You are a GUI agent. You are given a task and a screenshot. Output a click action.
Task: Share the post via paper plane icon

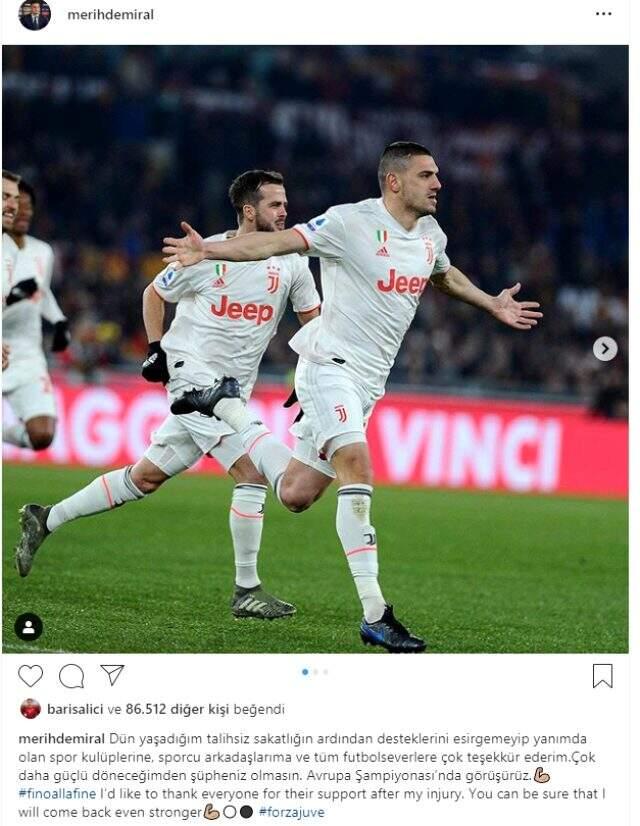pos(112,675)
